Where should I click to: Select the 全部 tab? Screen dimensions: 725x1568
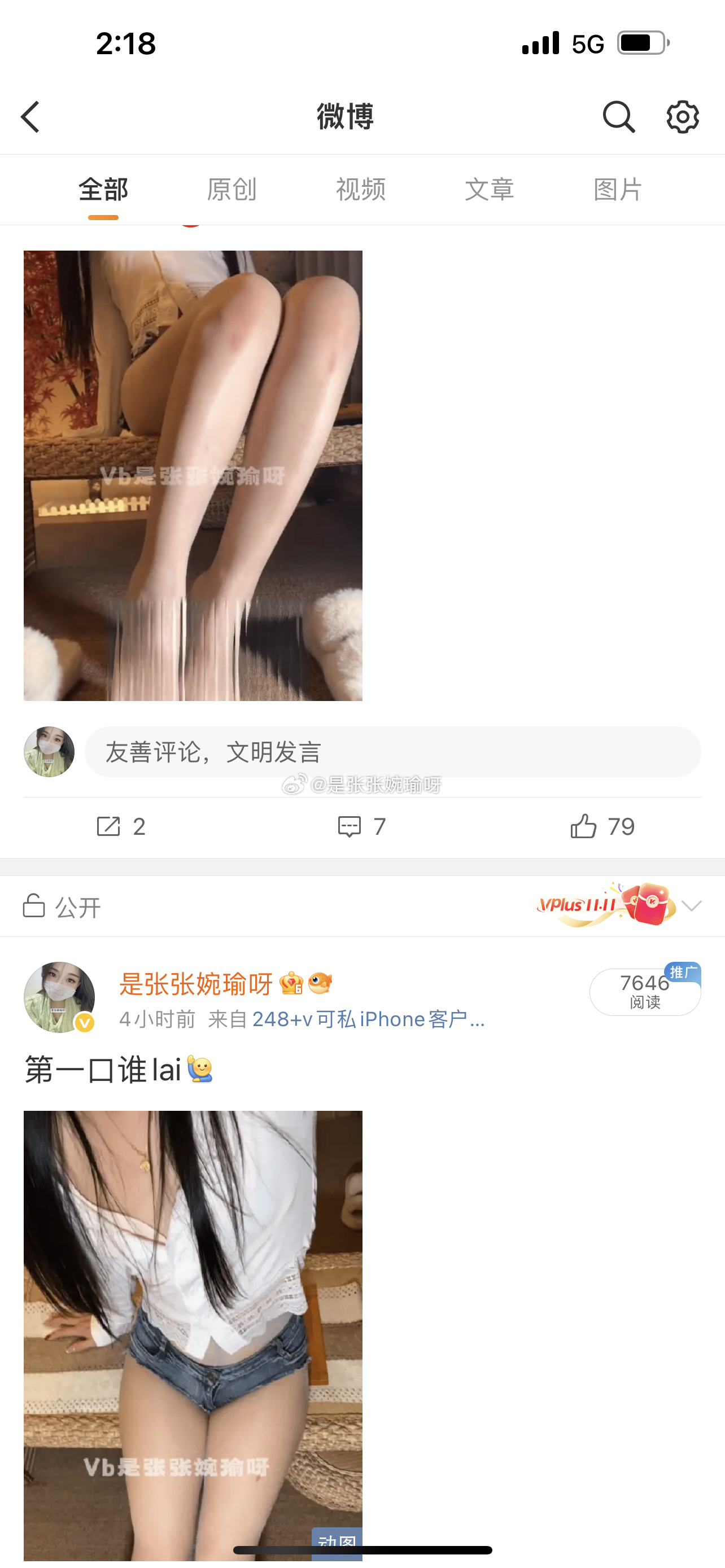[x=103, y=189]
